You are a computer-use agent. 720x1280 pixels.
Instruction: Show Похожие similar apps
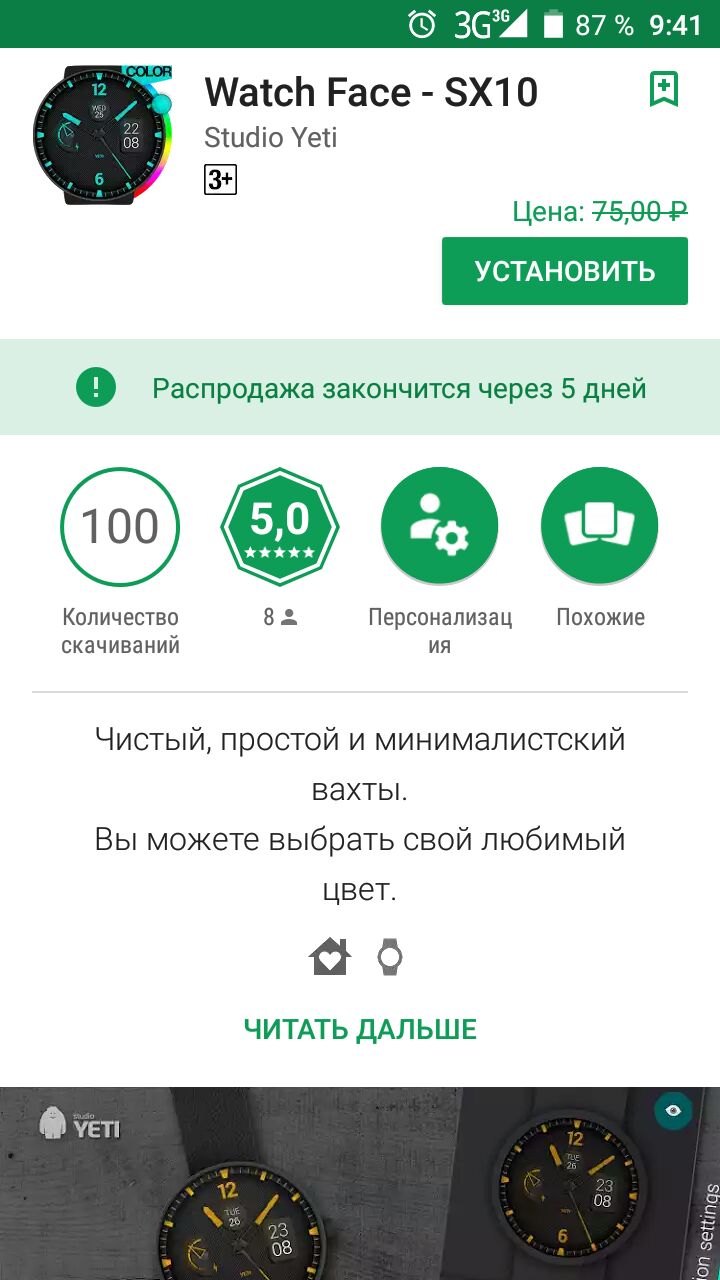[600, 527]
